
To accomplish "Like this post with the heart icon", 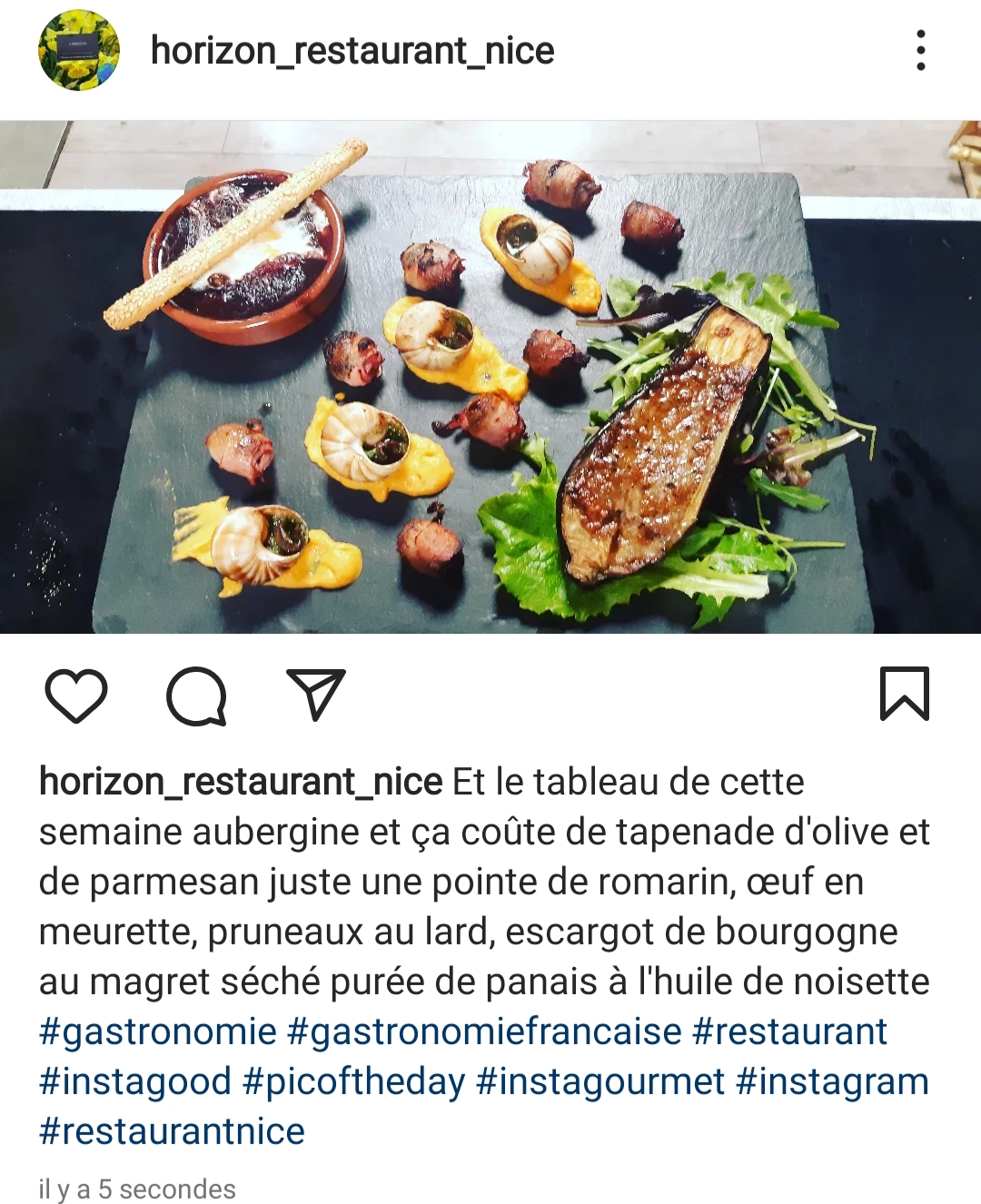I will click(x=76, y=696).
